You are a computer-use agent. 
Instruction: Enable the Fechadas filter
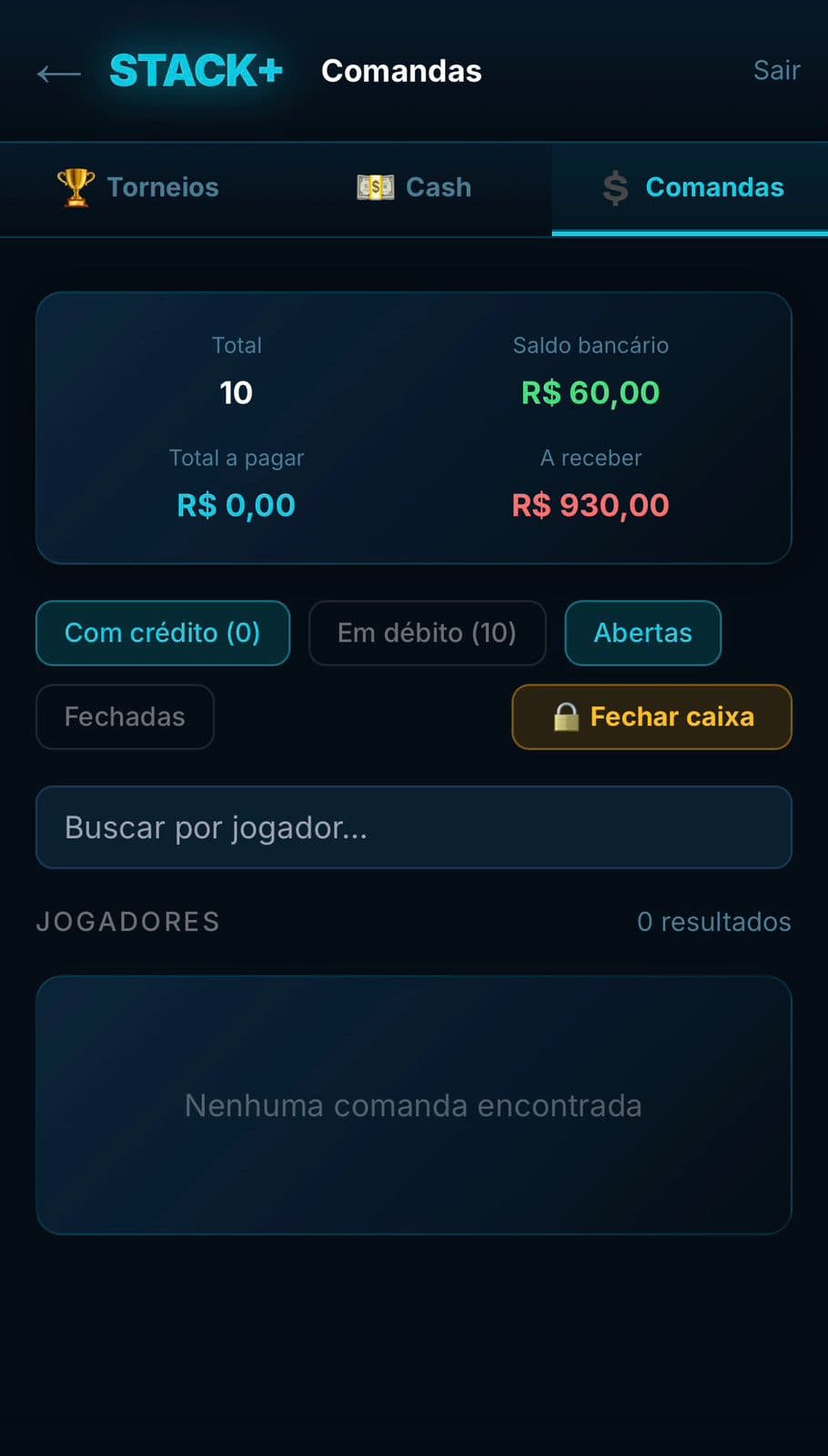[x=125, y=717]
